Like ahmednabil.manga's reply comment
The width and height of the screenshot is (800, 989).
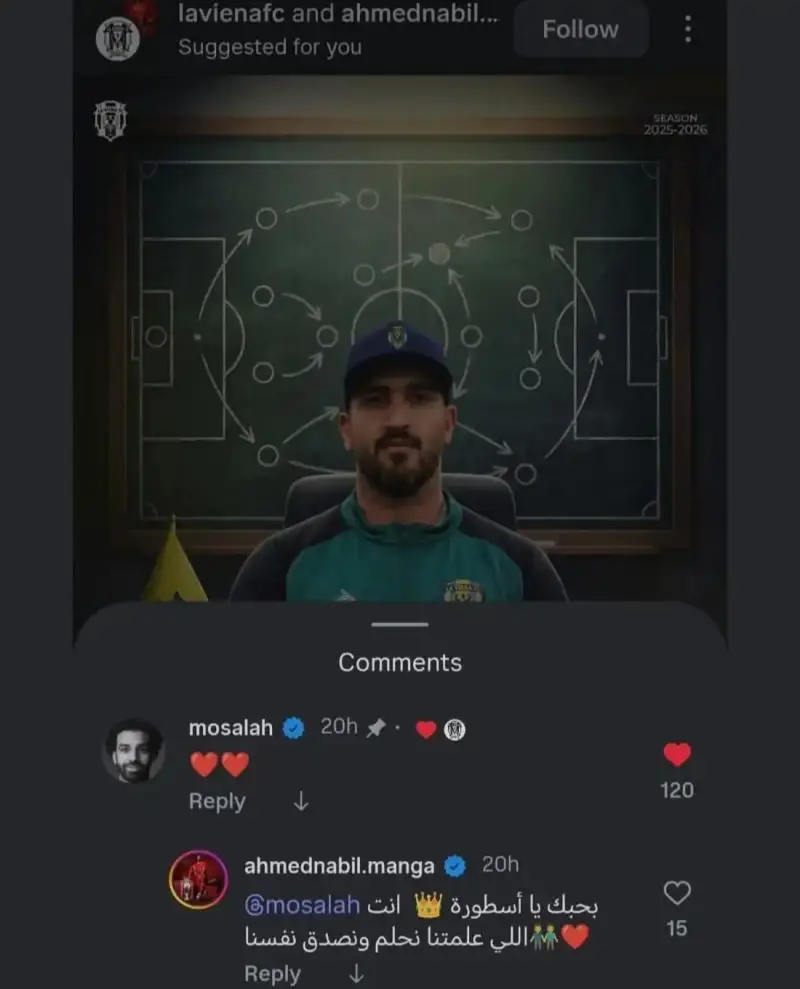coord(677,893)
